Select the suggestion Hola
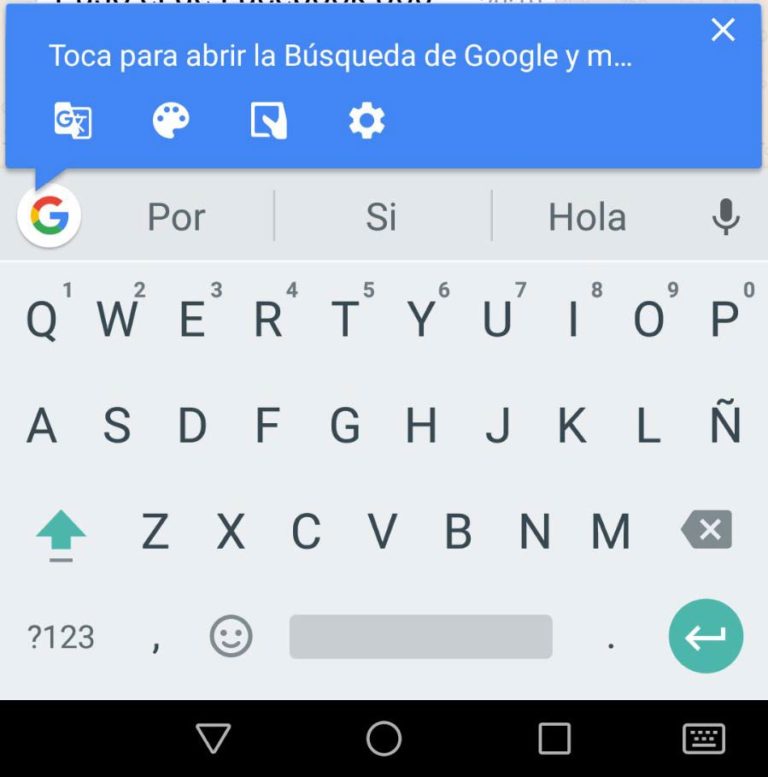 pos(586,216)
